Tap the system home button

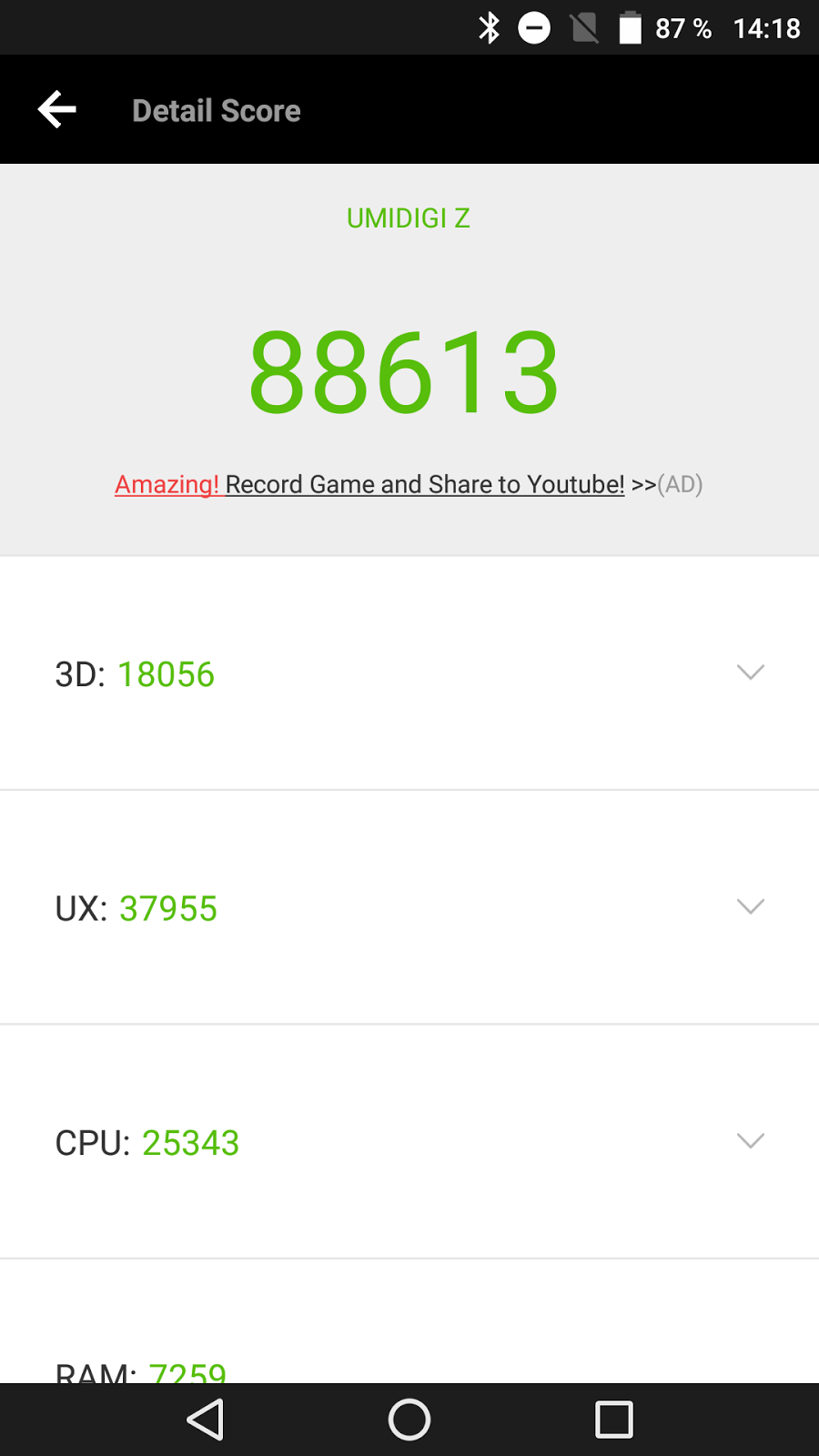(409, 1420)
